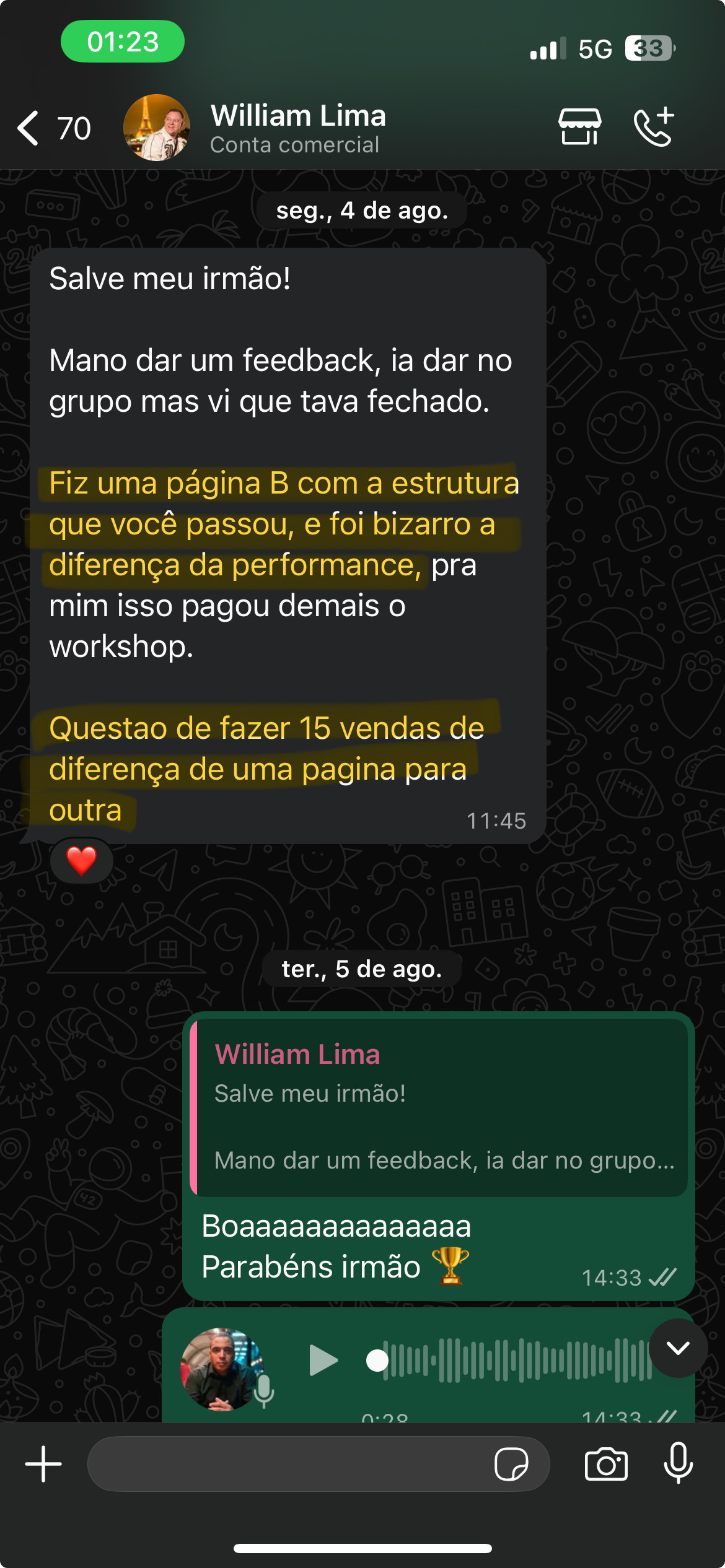This screenshot has height=1568, width=725.
Task: Jump to the latest messages with the down arrow
Action: (678, 1348)
